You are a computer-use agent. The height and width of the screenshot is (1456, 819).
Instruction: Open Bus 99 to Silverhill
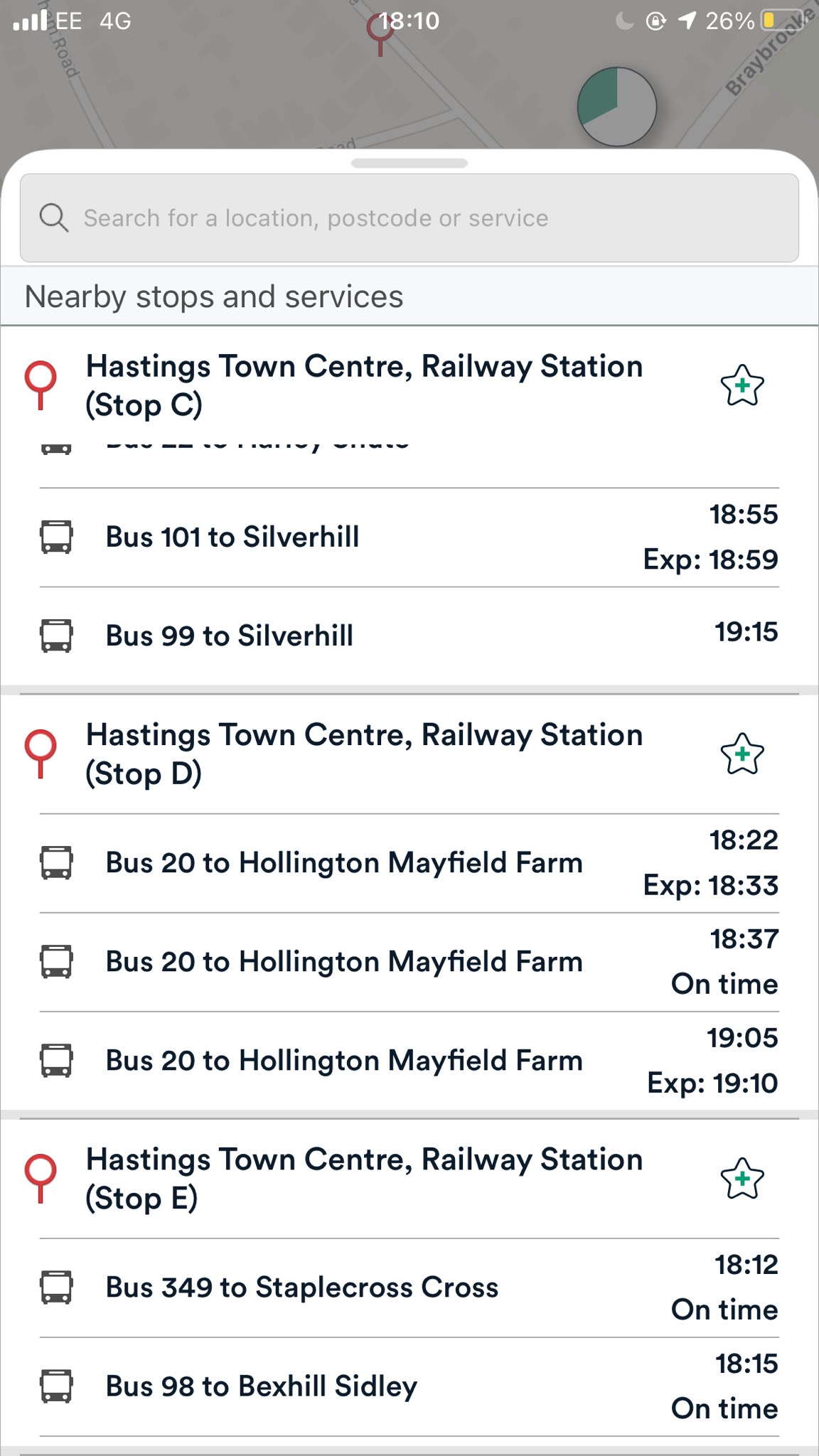click(409, 636)
